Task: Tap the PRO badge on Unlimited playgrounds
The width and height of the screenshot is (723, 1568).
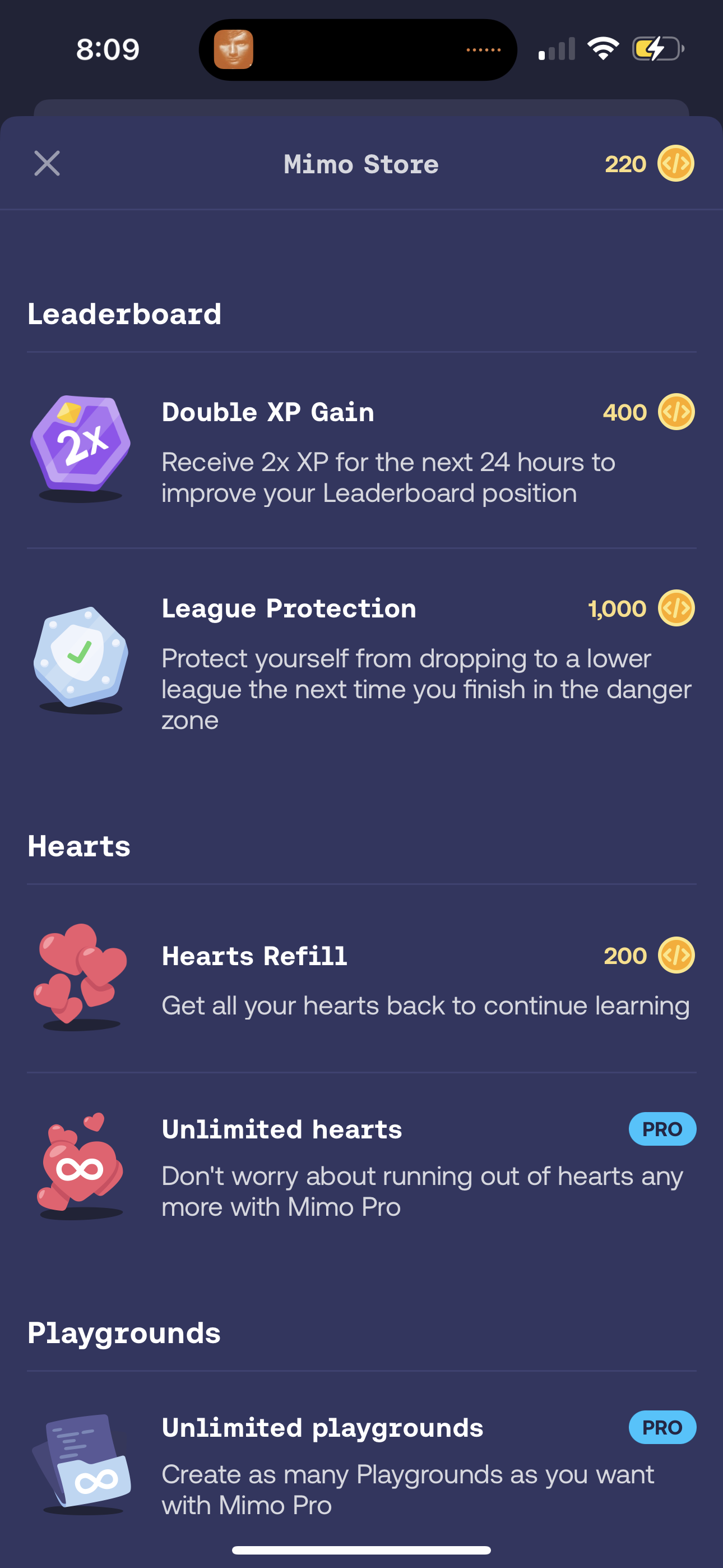Action: 662,1427
